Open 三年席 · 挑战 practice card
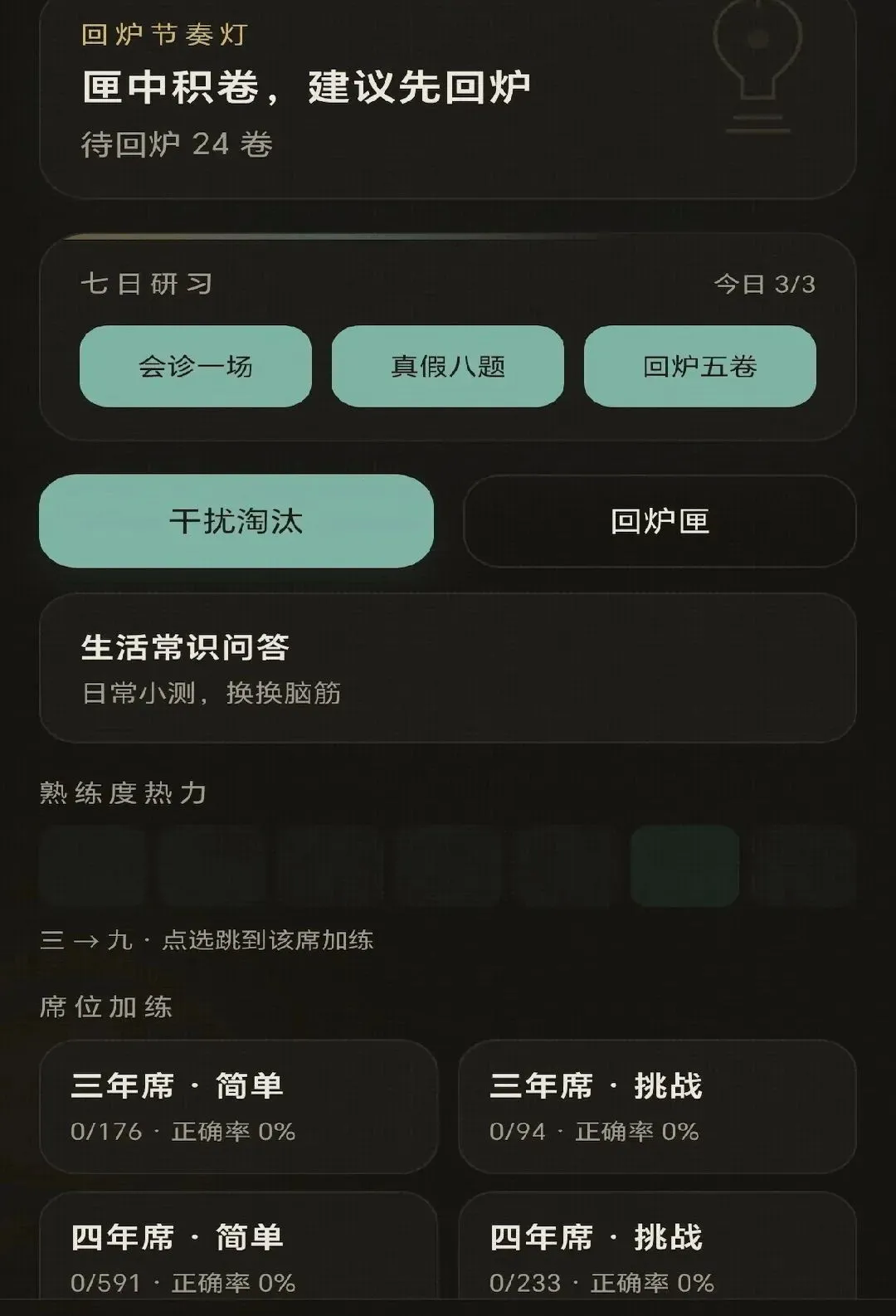896x1316 pixels. tap(657, 1107)
